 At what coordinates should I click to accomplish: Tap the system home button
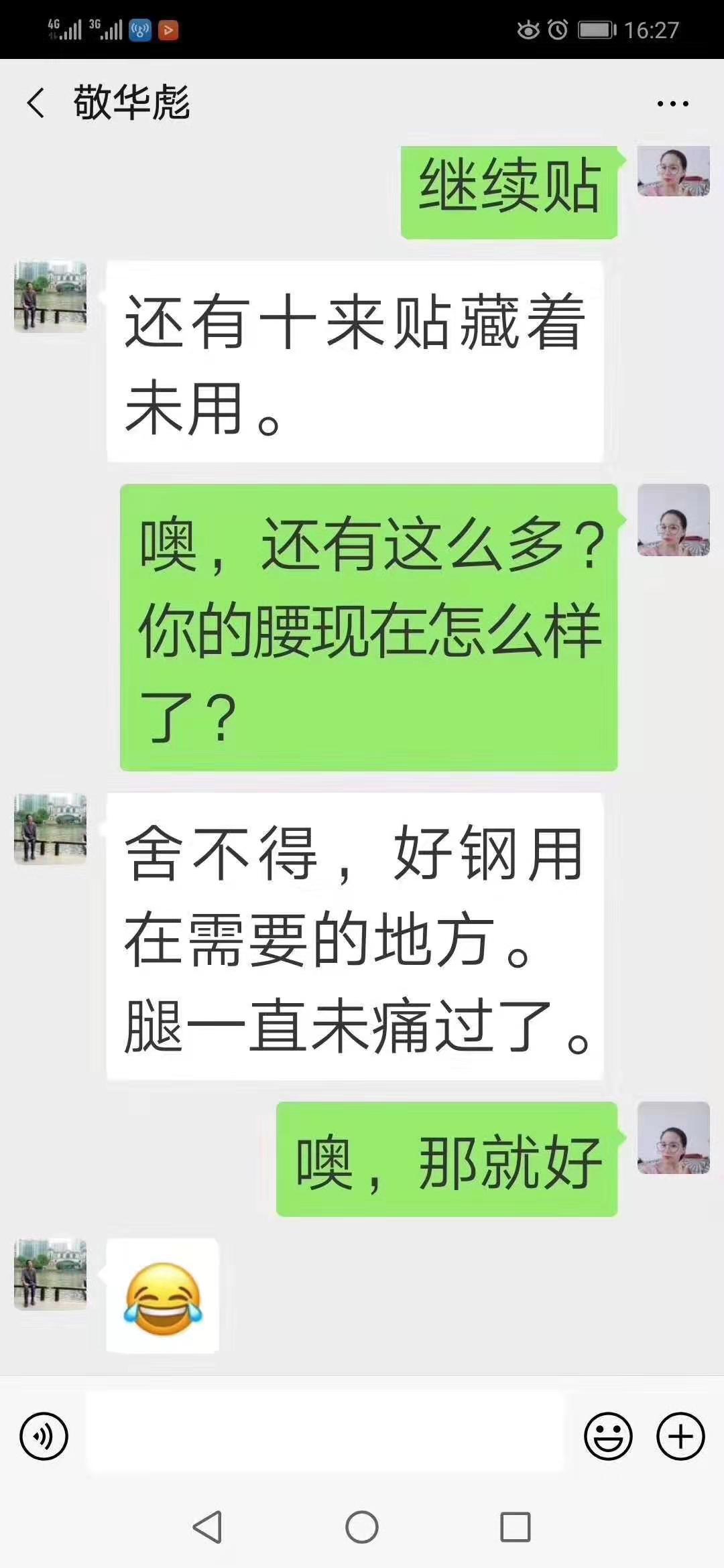tap(362, 1528)
